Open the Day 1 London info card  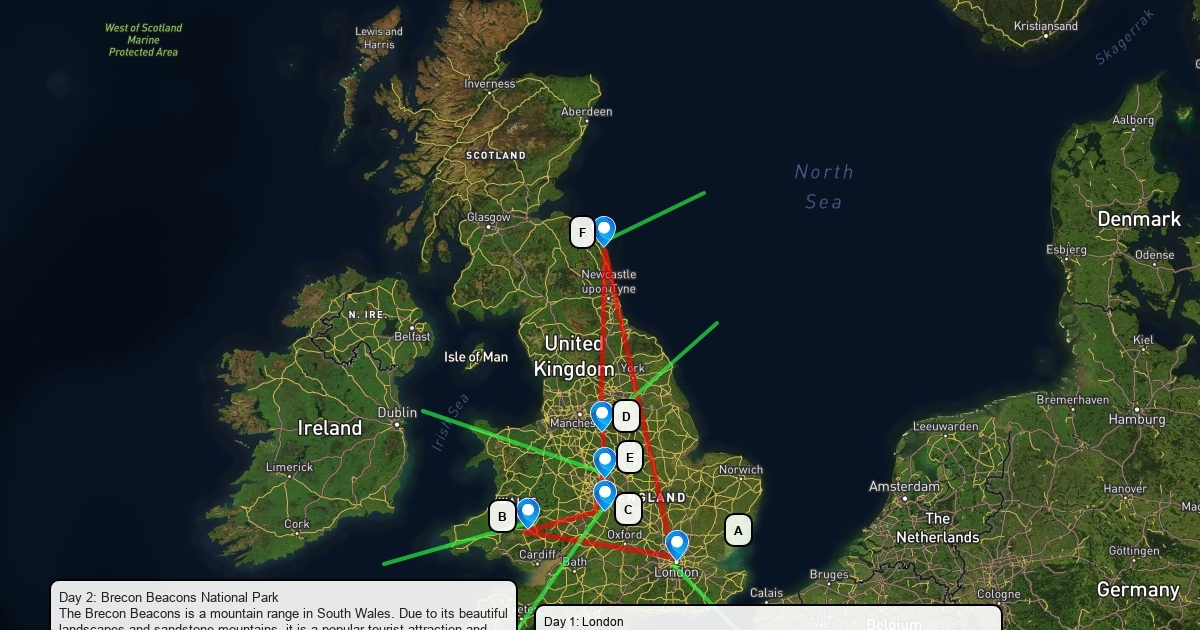tap(768, 618)
